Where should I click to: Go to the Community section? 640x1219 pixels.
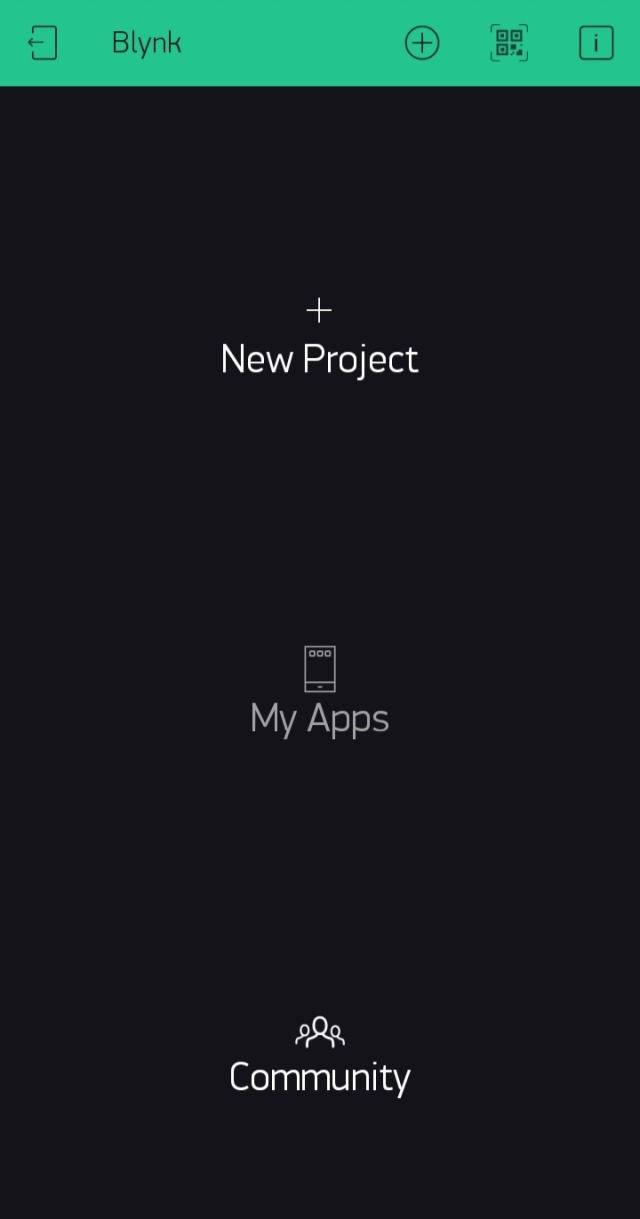coord(319,1058)
